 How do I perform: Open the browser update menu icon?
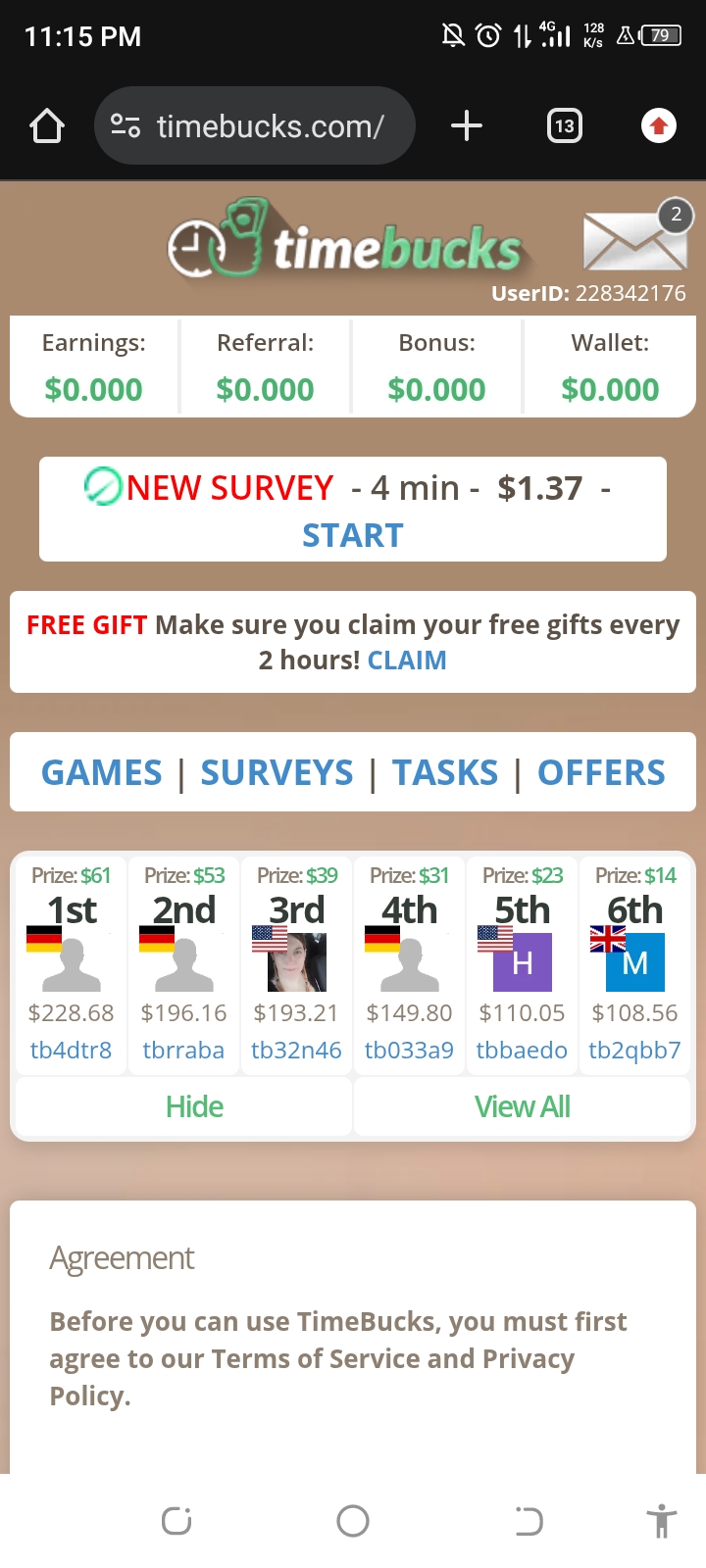659,126
